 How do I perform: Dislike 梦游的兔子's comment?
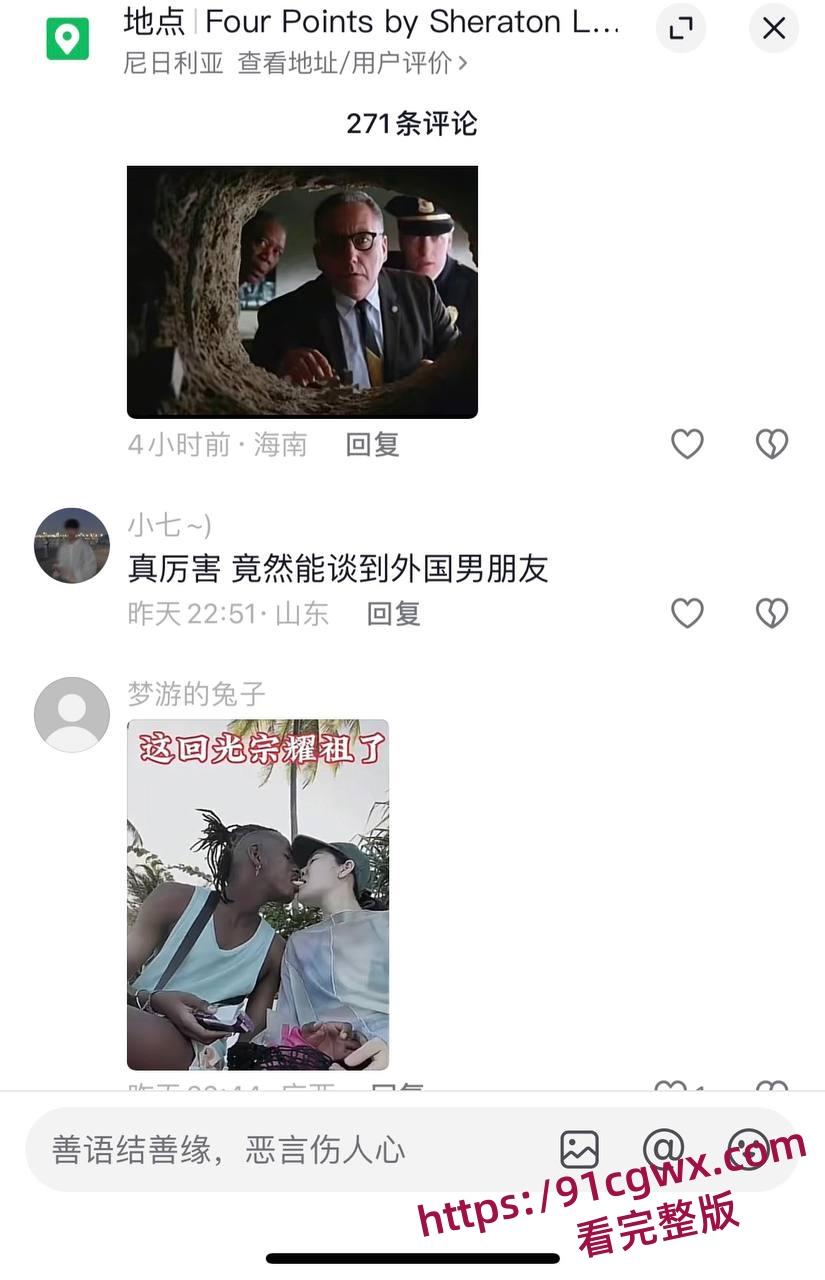point(771,1090)
